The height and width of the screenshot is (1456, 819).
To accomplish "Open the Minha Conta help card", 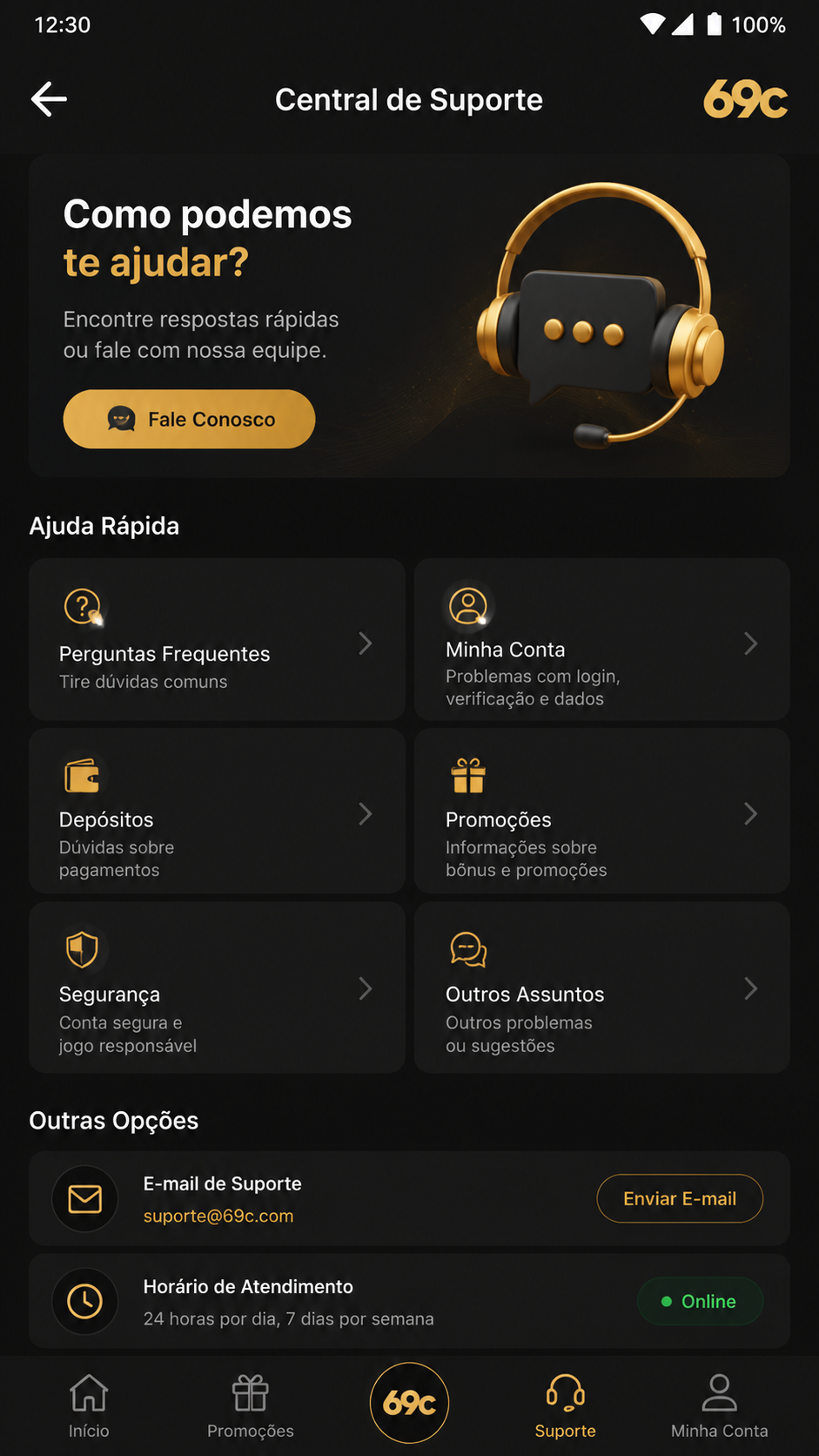I will pos(602,639).
